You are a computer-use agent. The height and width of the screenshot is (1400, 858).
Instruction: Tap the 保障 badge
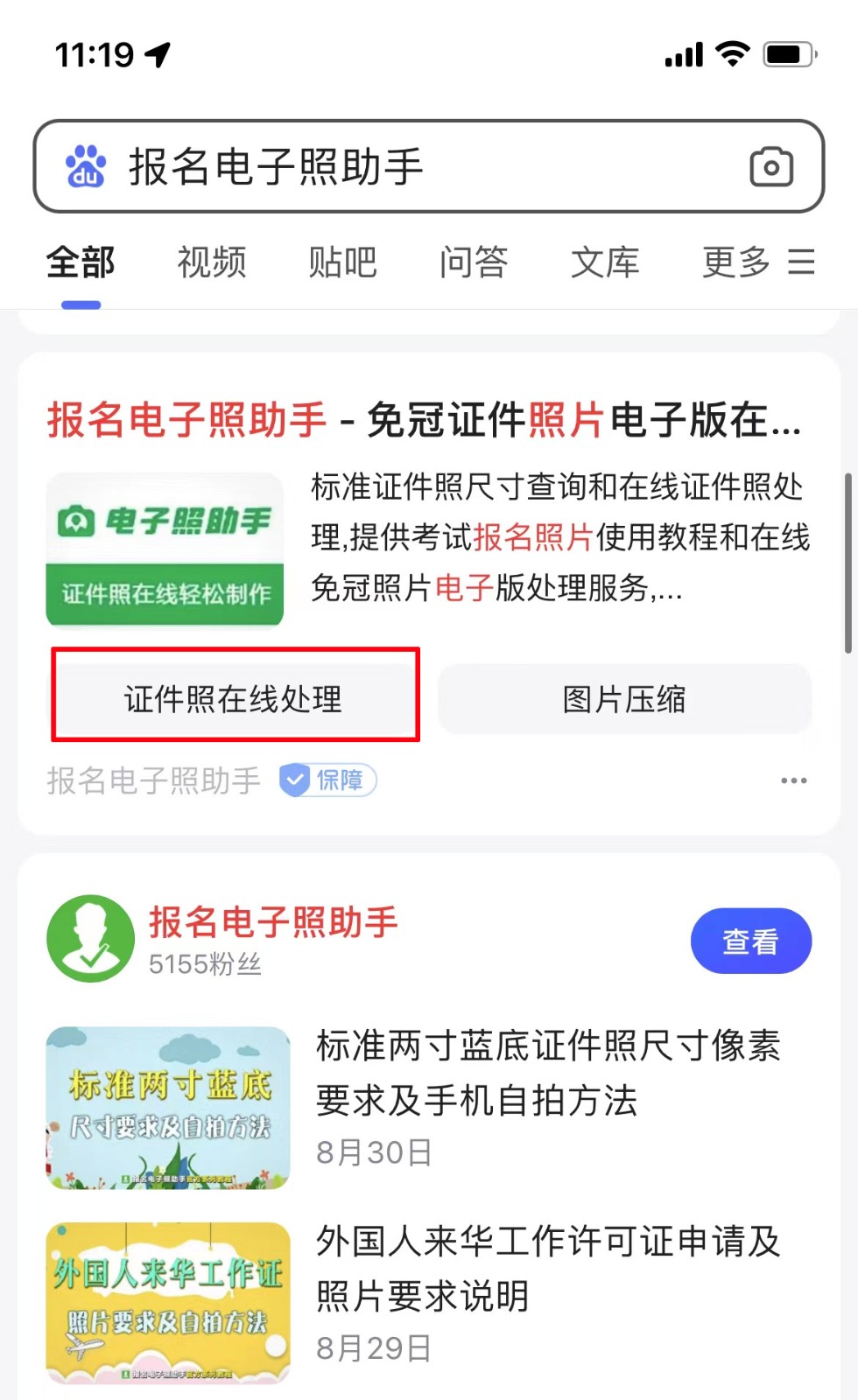tap(328, 780)
